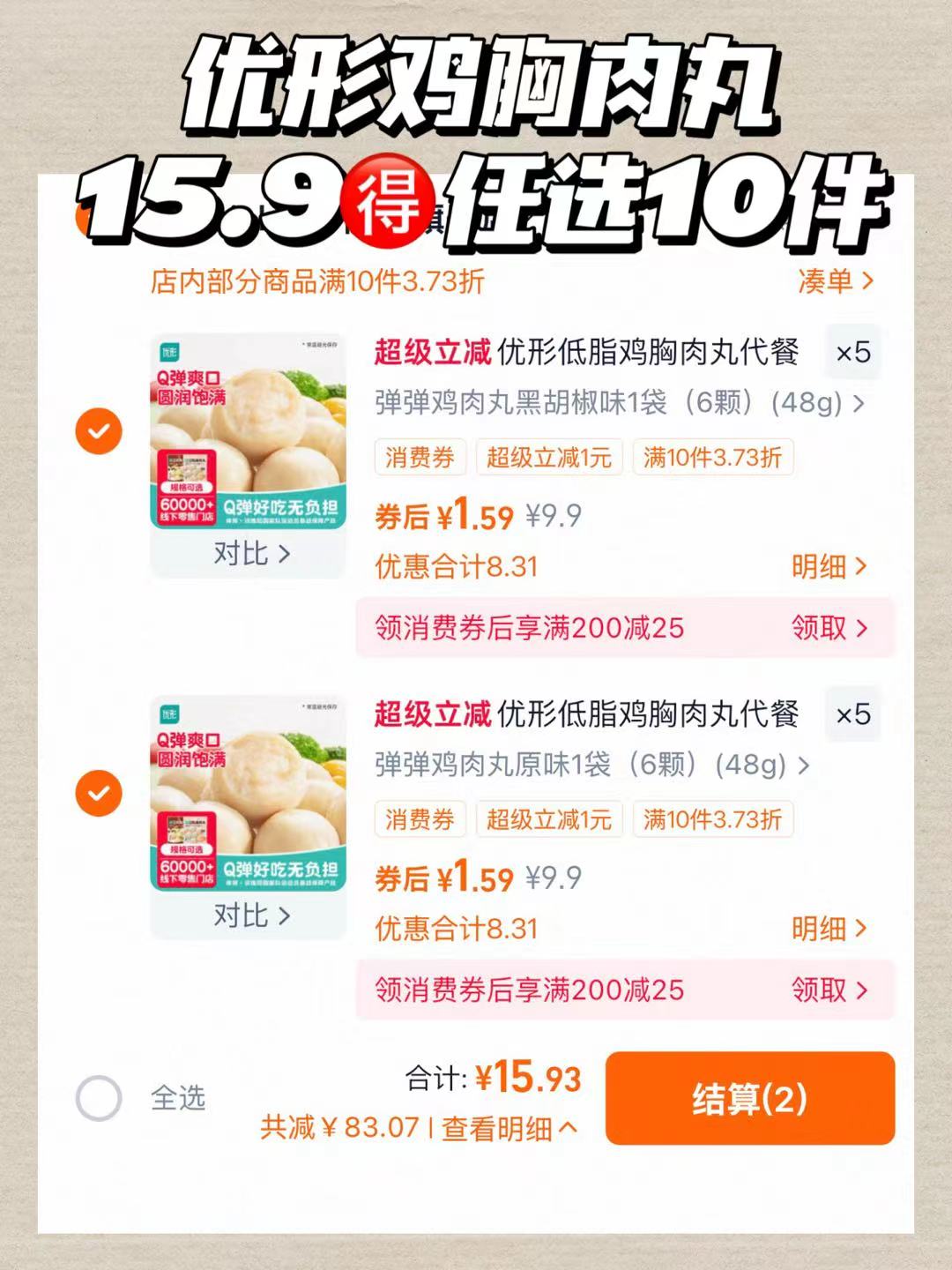
Task: Expand the original flavor product spec chevron
Action: [803, 766]
